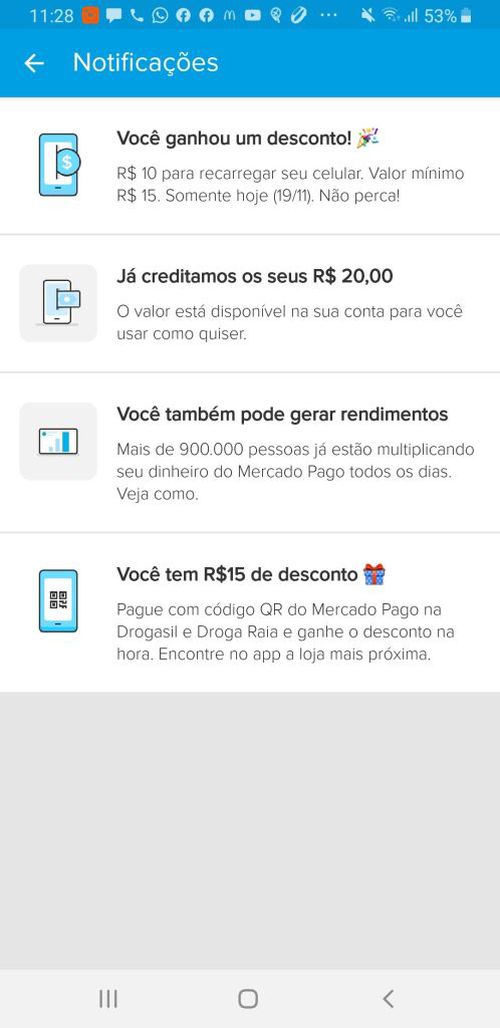This screenshot has width=500, height=1028.
Task: View 'Você também pode gerar rendimentos' notification
Action: click(250, 453)
